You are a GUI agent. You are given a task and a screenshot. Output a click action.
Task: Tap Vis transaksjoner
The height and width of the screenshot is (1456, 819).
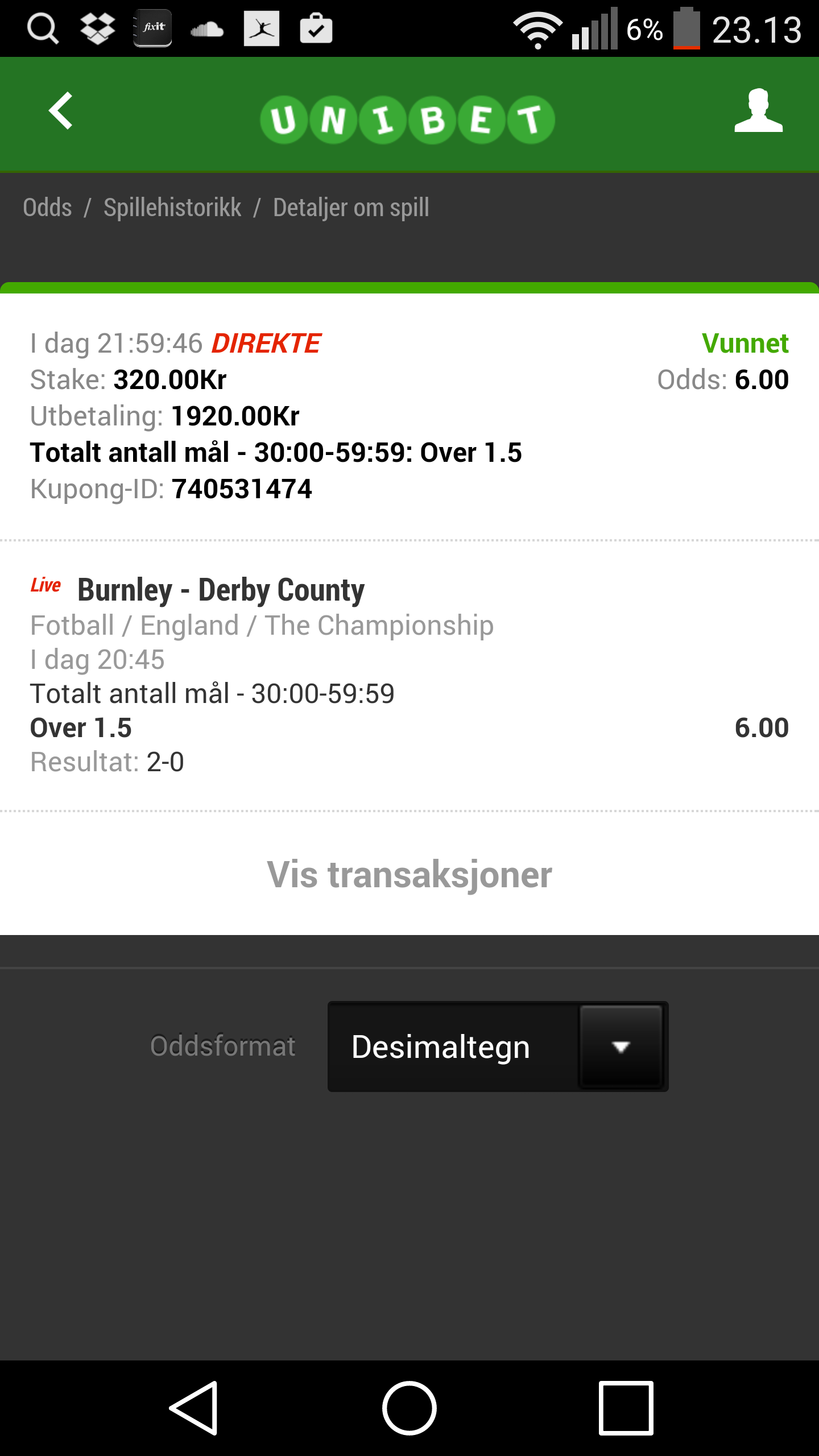409,874
